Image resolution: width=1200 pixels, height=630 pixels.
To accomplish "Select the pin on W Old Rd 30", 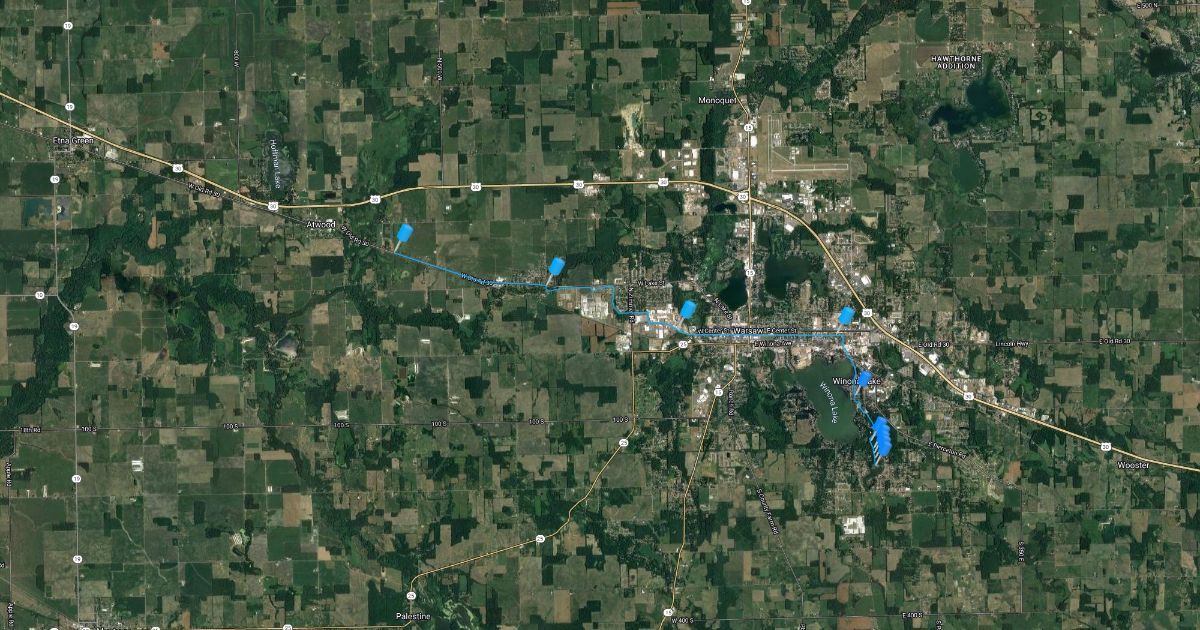I will [x=556, y=267].
